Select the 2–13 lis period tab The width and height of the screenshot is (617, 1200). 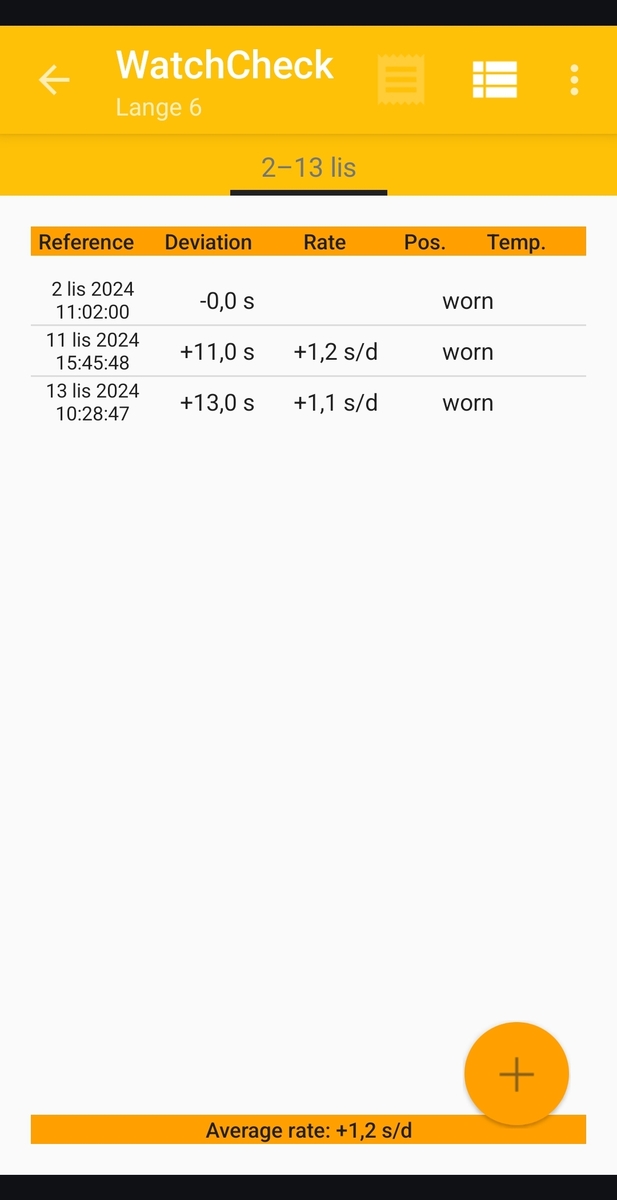pyautogui.click(x=308, y=167)
